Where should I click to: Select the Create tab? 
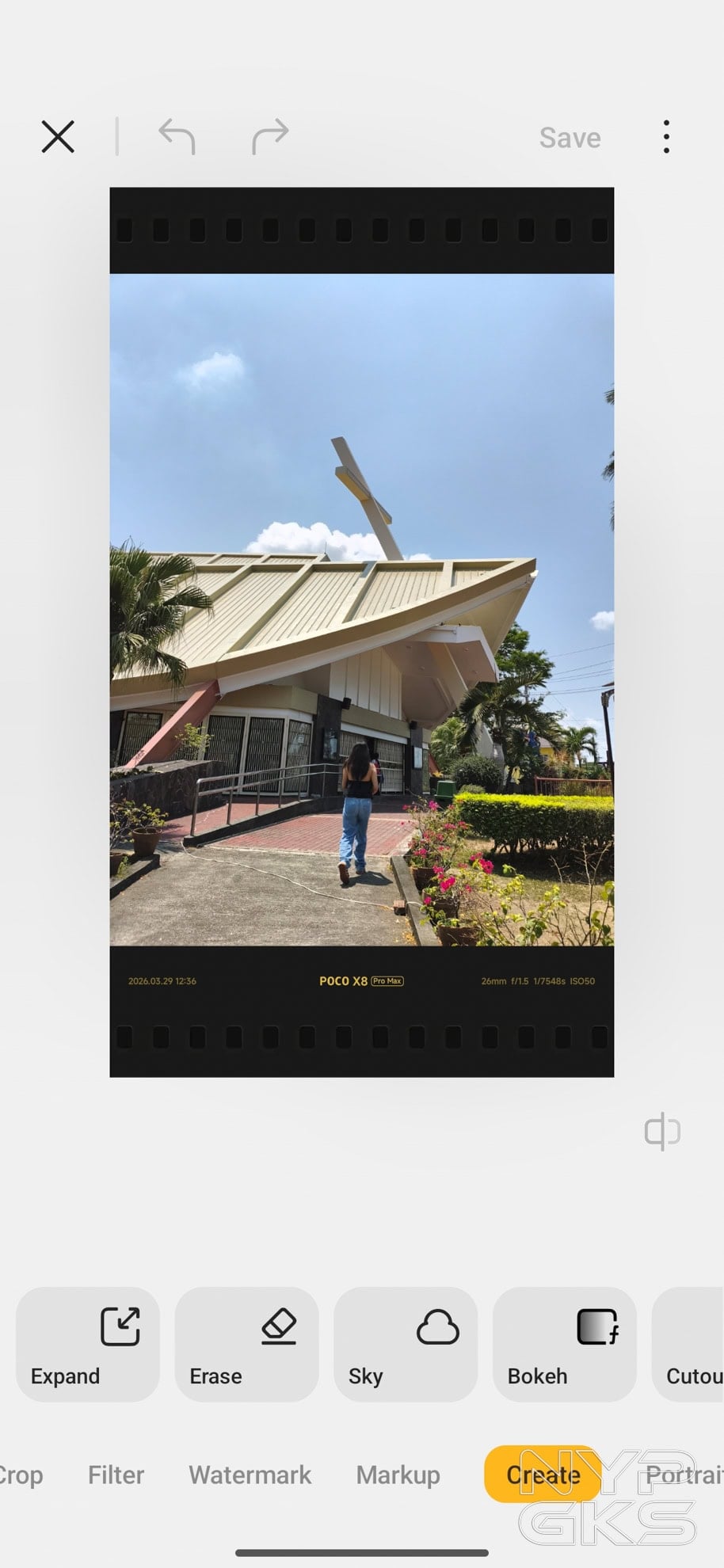[x=543, y=1475]
